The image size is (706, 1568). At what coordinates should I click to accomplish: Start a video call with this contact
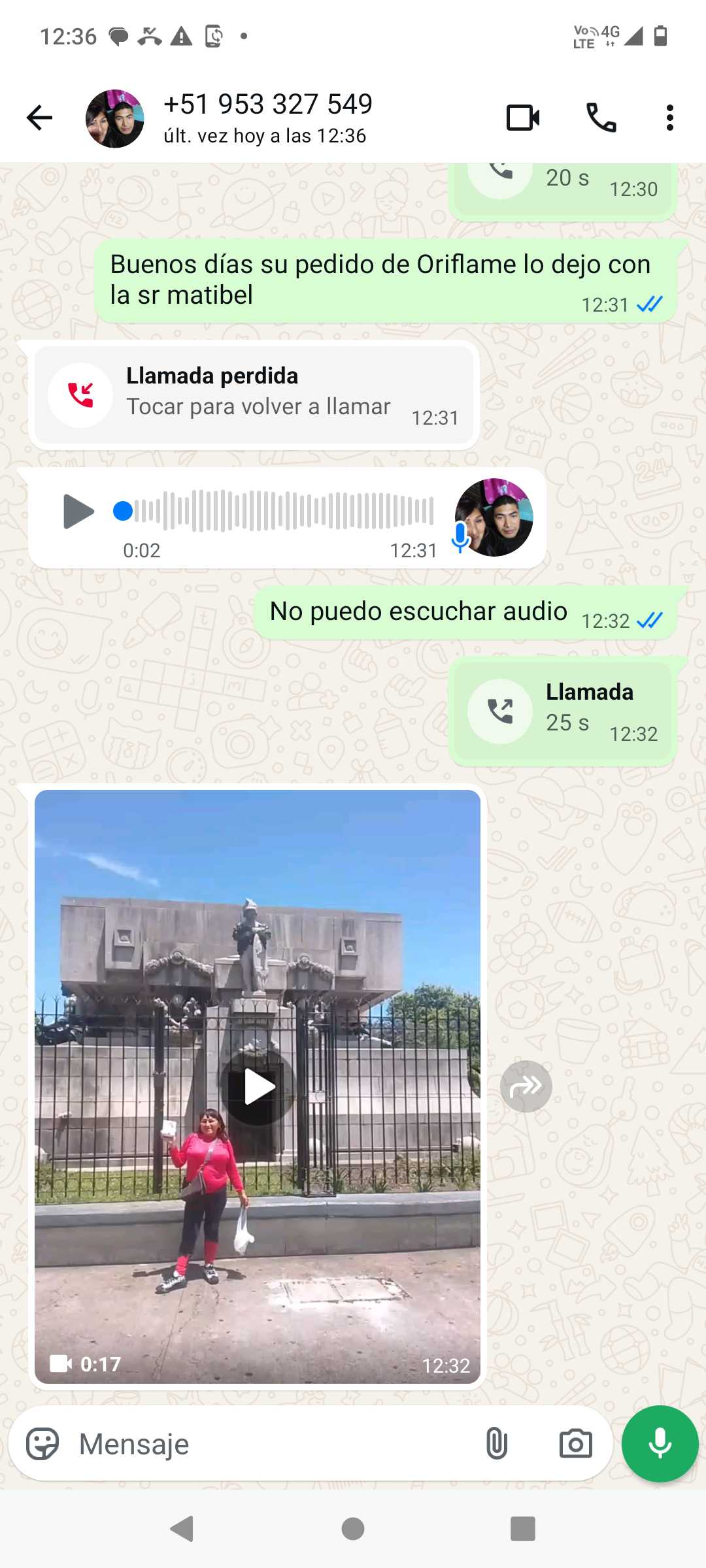523,118
